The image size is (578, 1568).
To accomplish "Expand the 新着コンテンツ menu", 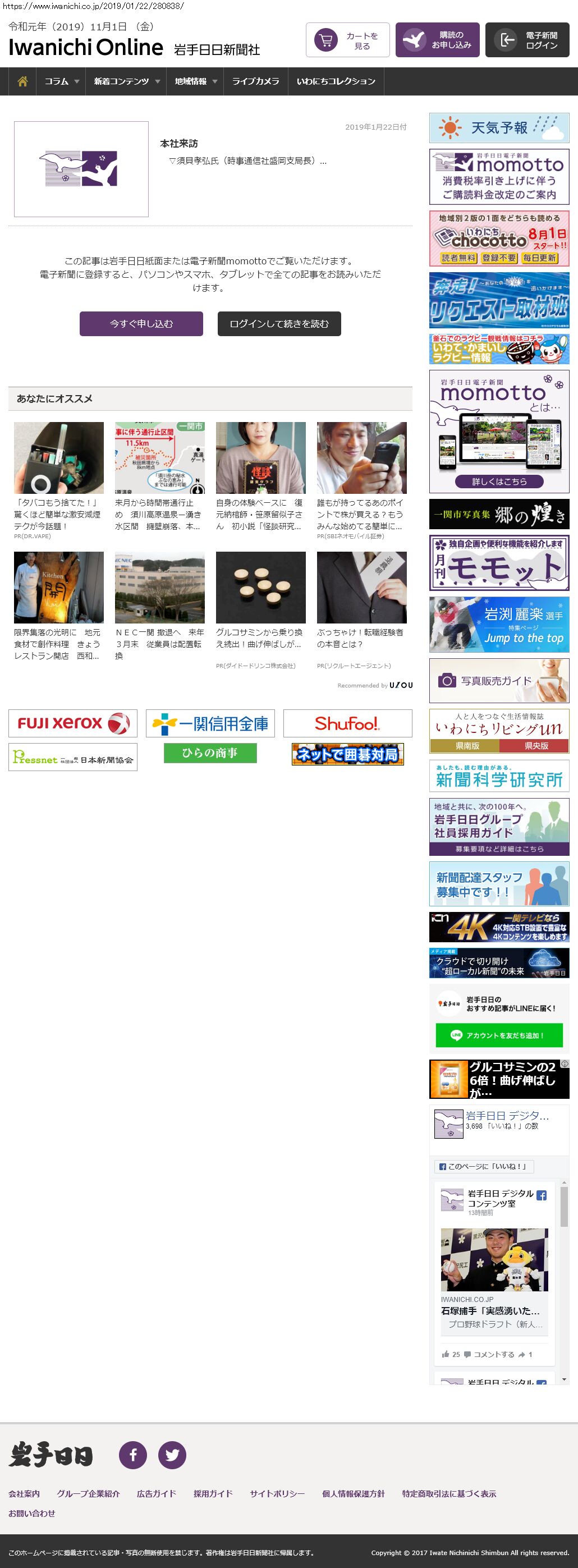I will pos(127,81).
